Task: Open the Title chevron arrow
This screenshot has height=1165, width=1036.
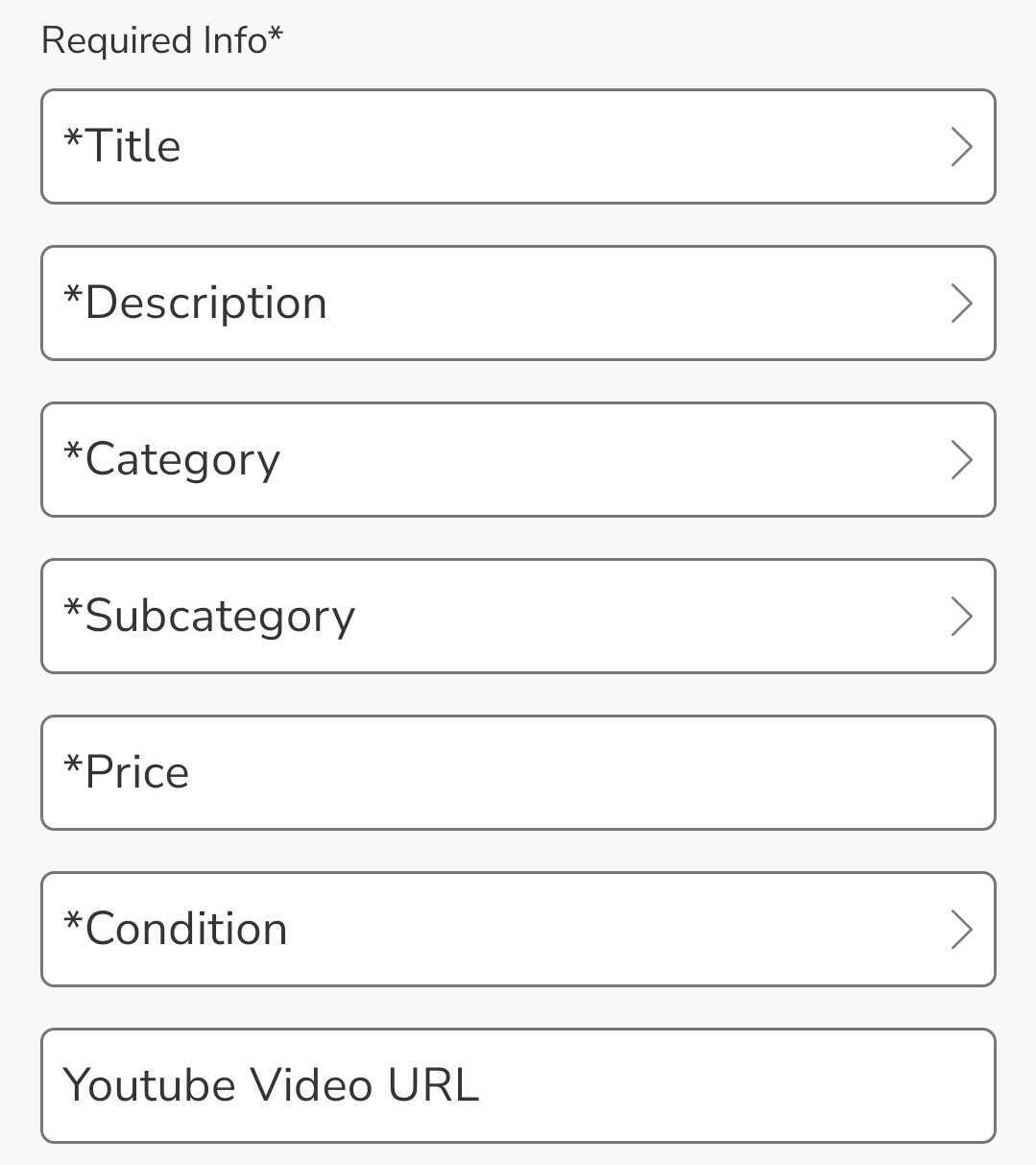Action: coord(962,146)
